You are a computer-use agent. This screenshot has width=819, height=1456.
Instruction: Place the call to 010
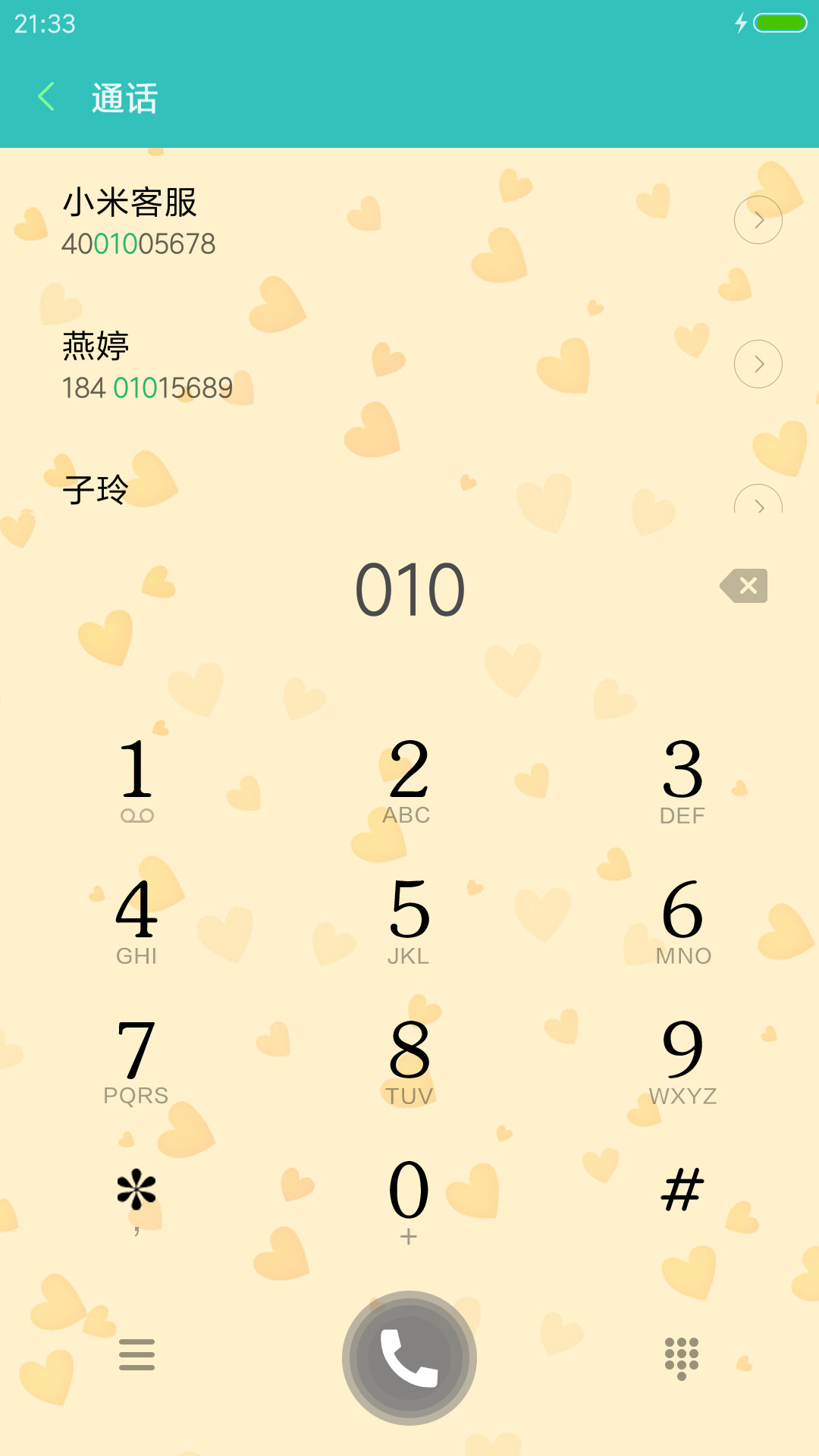[x=409, y=1357]
